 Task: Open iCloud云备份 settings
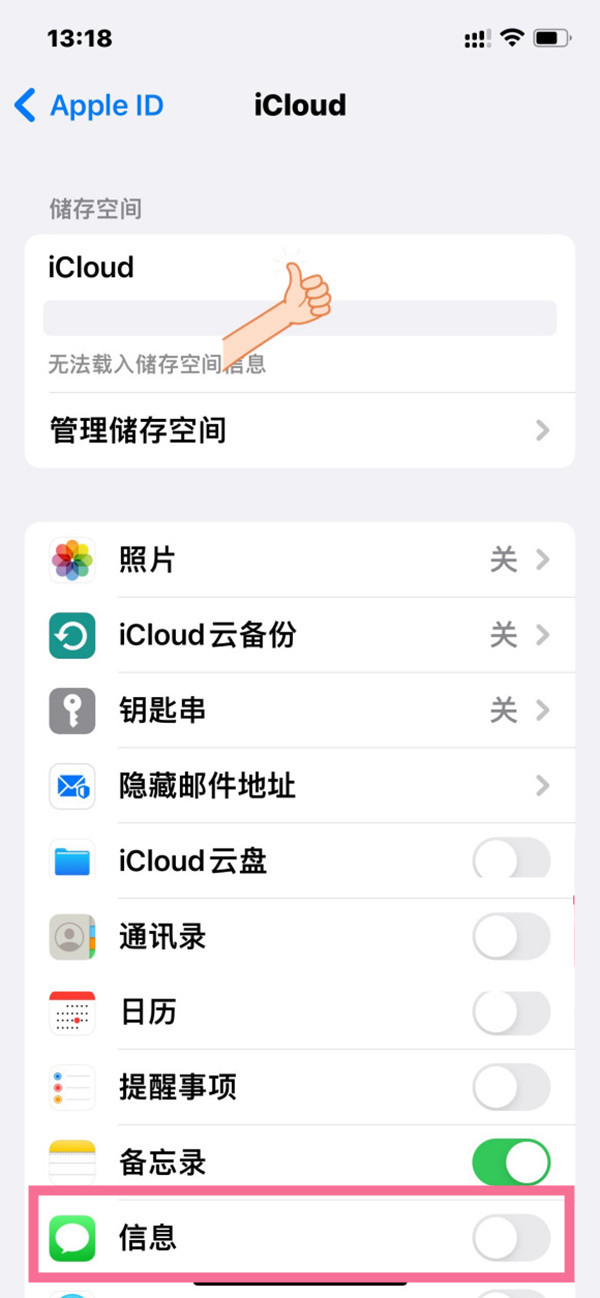click(x=300, y=635)
